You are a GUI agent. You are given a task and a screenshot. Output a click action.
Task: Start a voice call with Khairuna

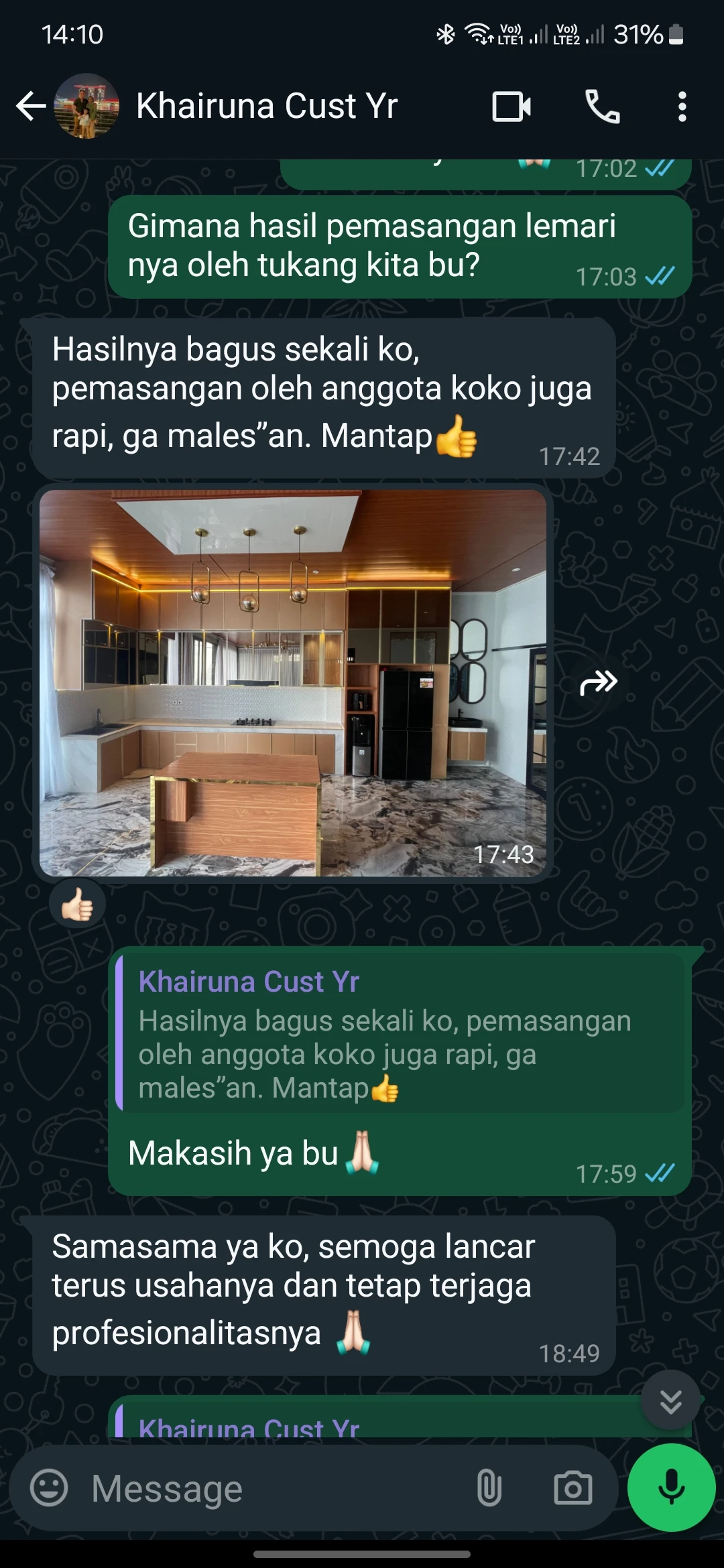[602, 107]
